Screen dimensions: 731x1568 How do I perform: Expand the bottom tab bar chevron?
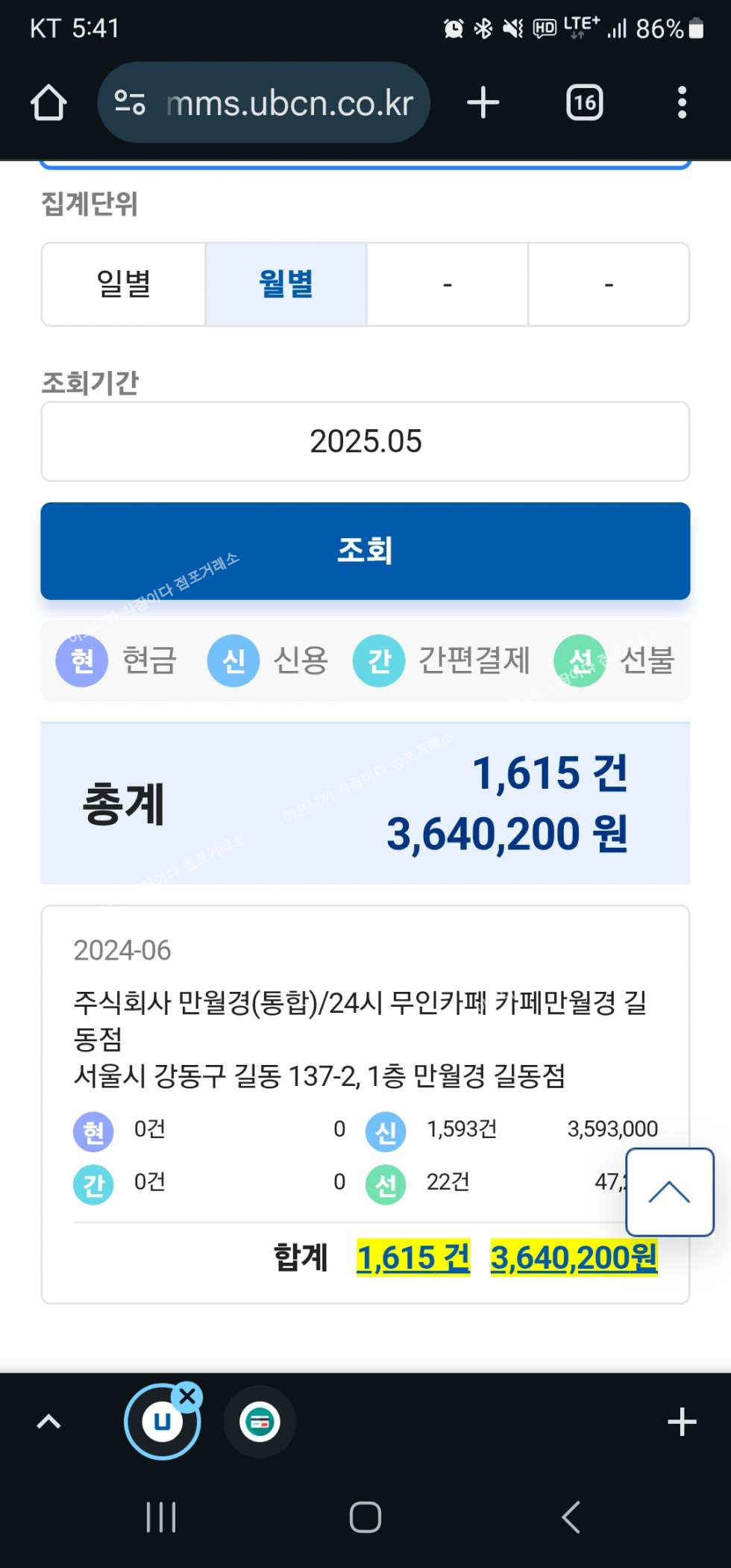coord(49,1422)
